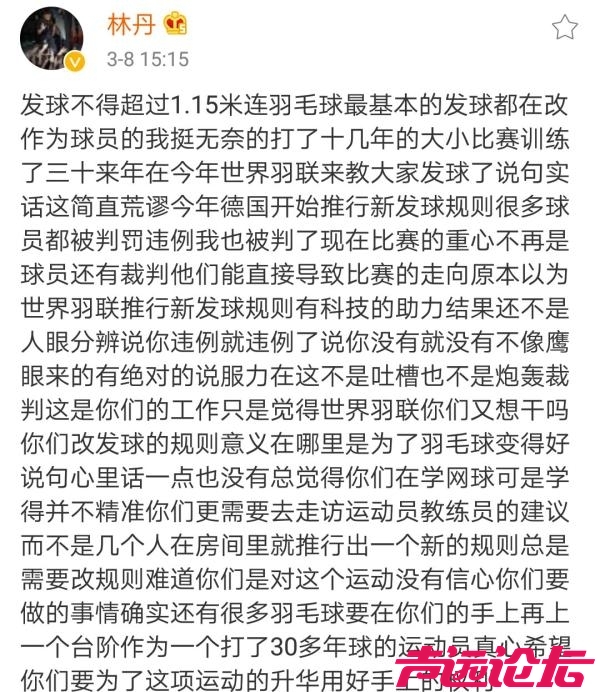600x692 pixels.
Task: Open 林丹's profile picture
Action: coord(51,40)
